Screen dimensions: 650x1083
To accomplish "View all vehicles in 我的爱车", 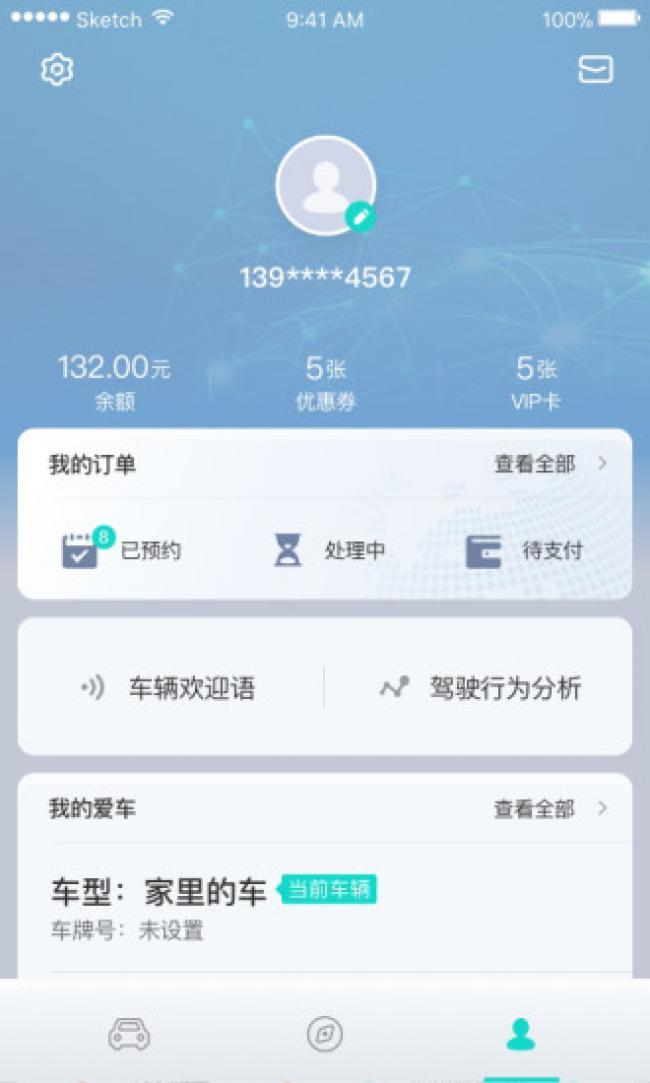I will (549, 809).
